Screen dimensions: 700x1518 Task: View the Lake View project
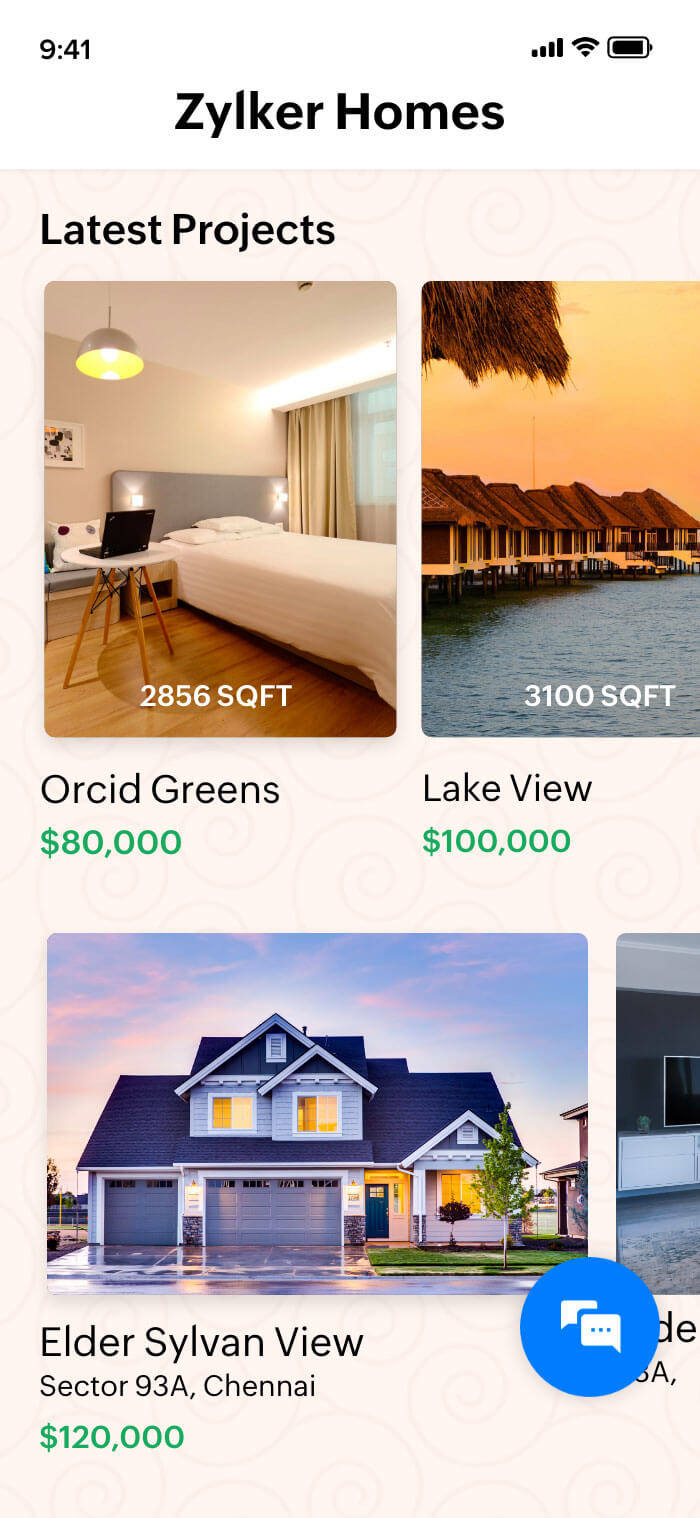coord(560,508)
